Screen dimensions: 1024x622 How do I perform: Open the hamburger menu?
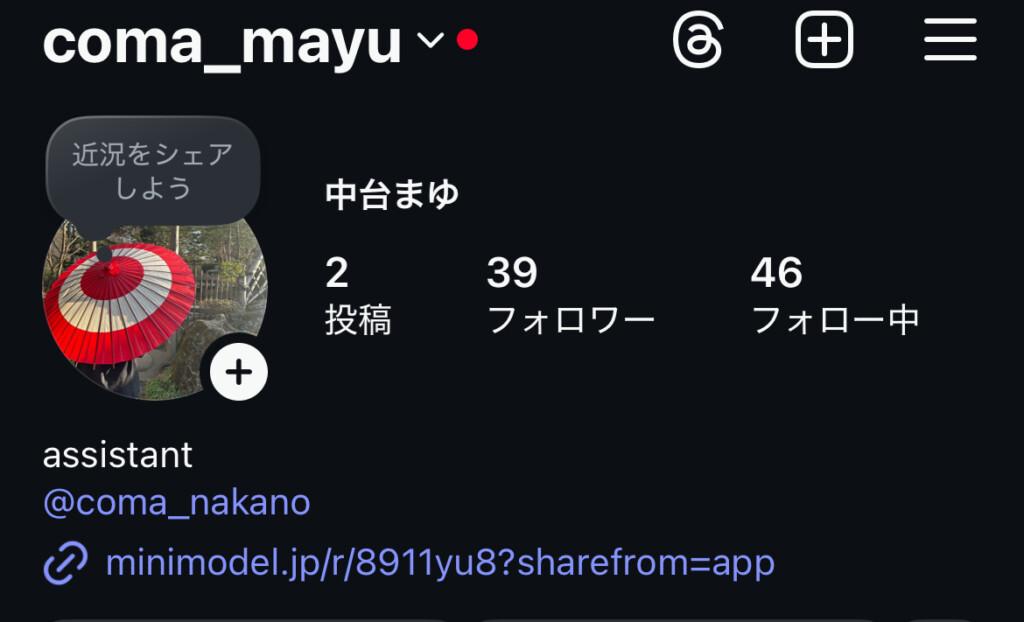click(949, 41)
